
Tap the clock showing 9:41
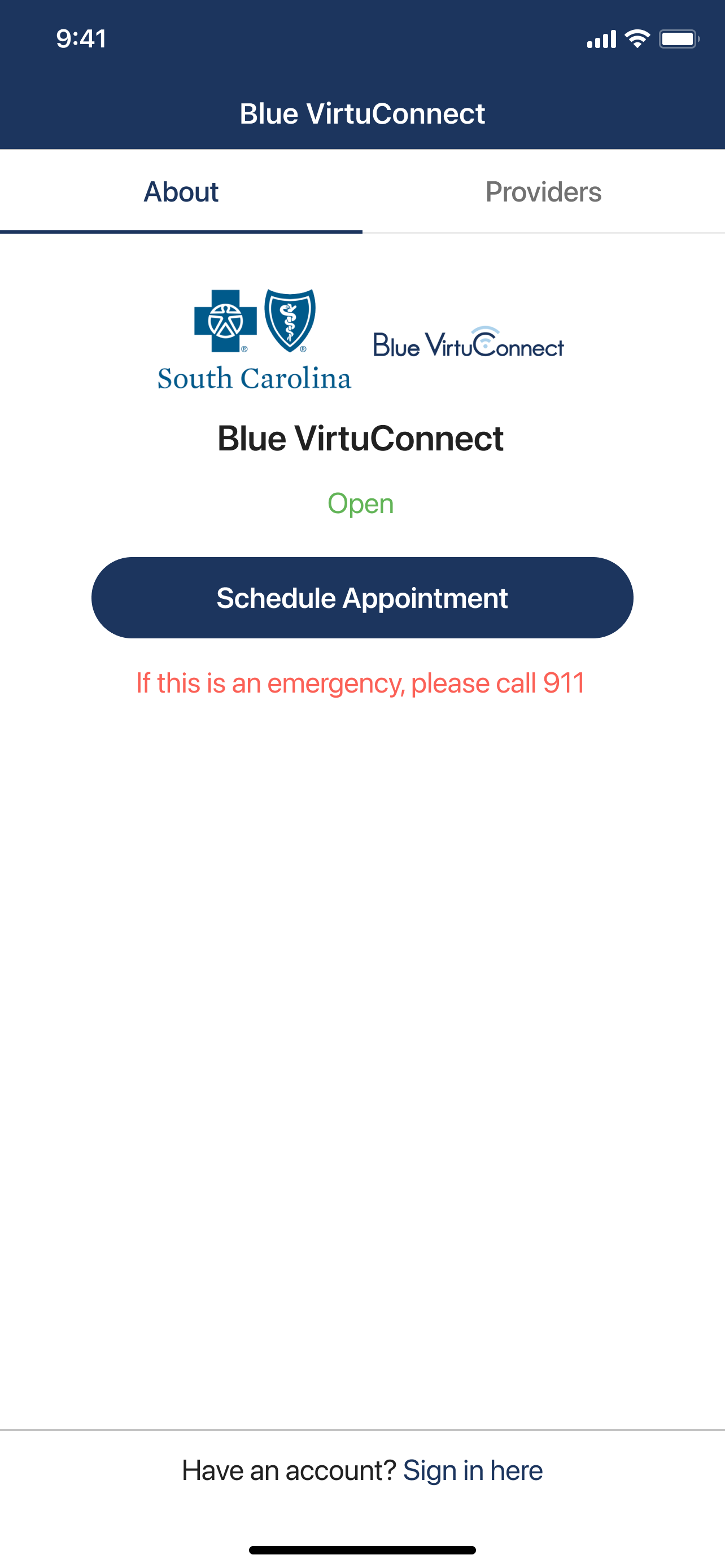(x=80, y=38)
